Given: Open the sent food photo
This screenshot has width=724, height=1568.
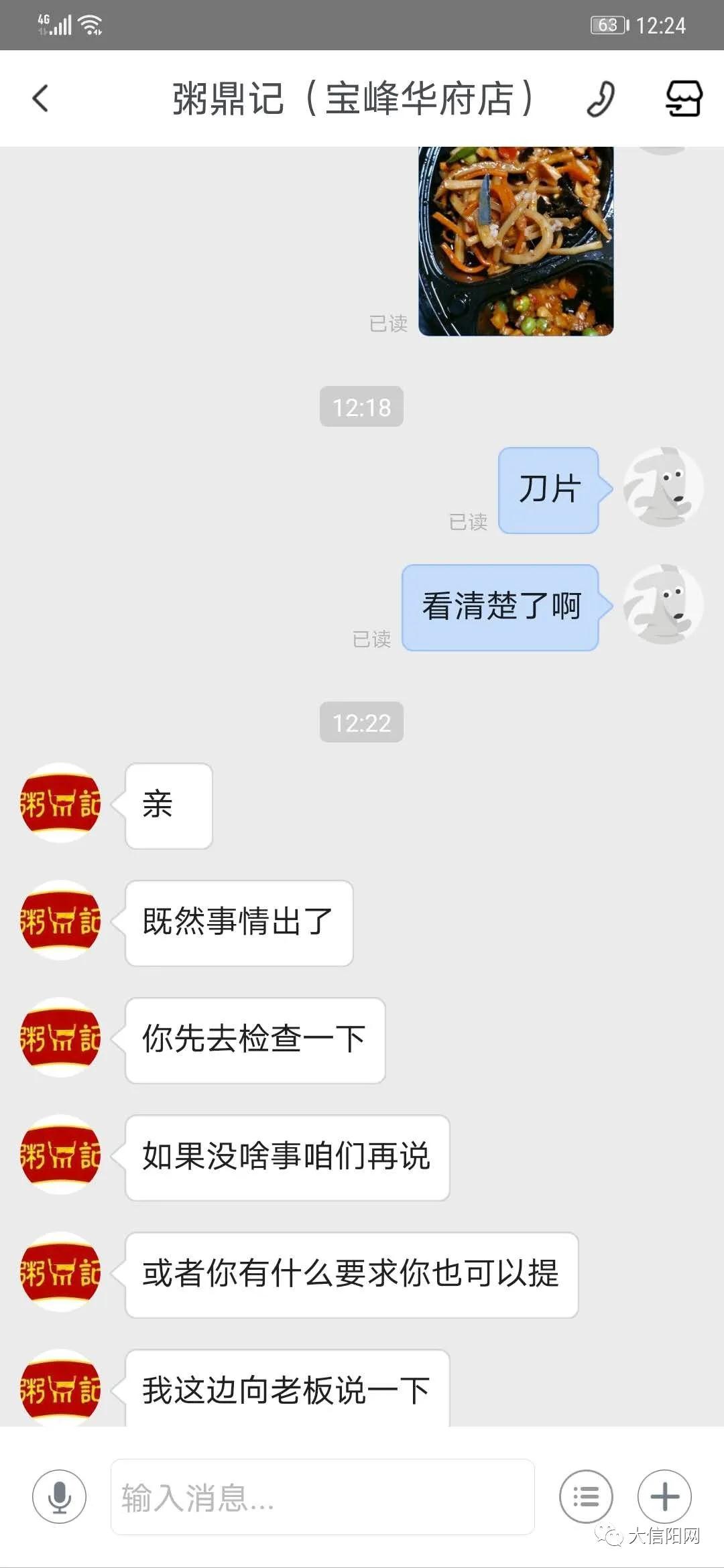Looking at the screenshot, I should pyautogui.click(x=516, y=241).
